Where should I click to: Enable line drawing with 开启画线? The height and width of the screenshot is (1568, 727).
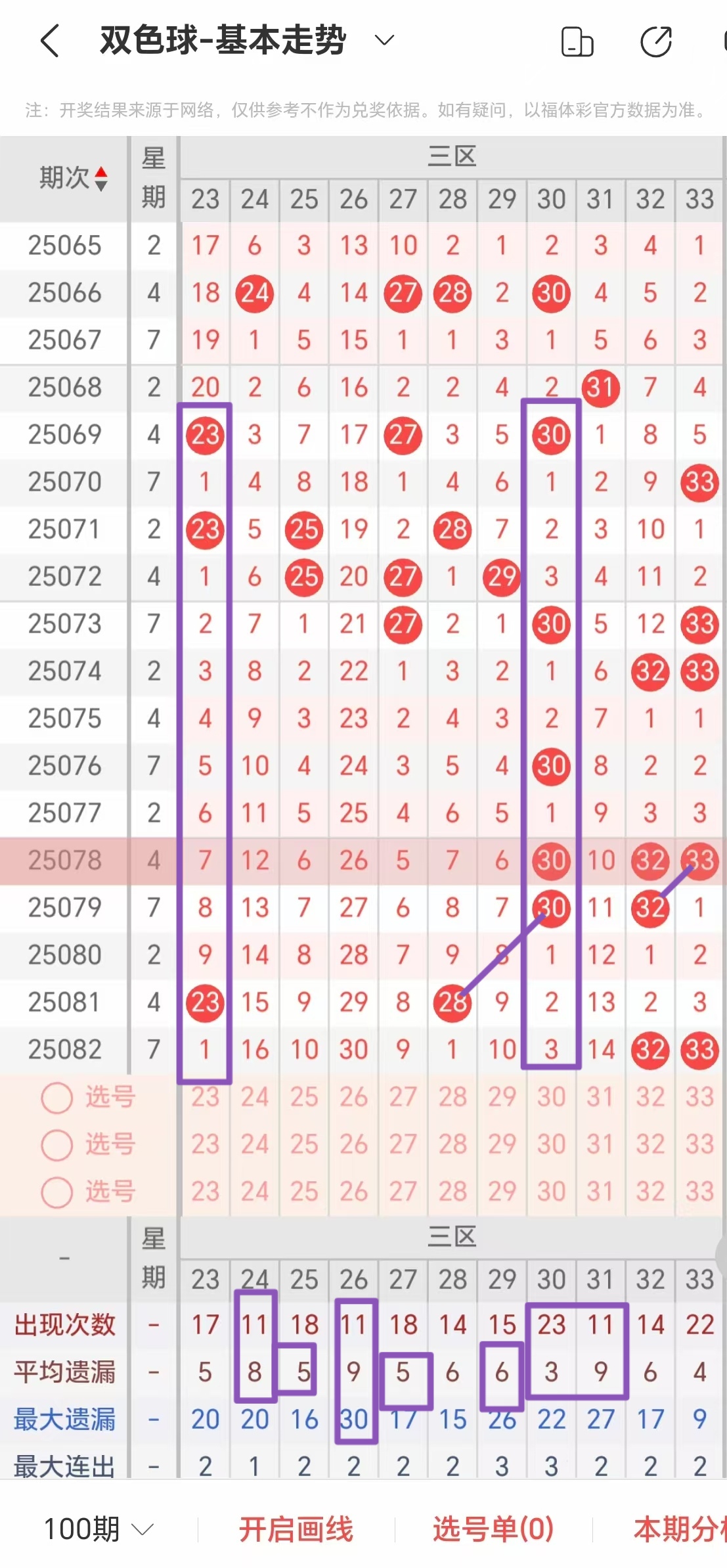(x=296, y=1529)
